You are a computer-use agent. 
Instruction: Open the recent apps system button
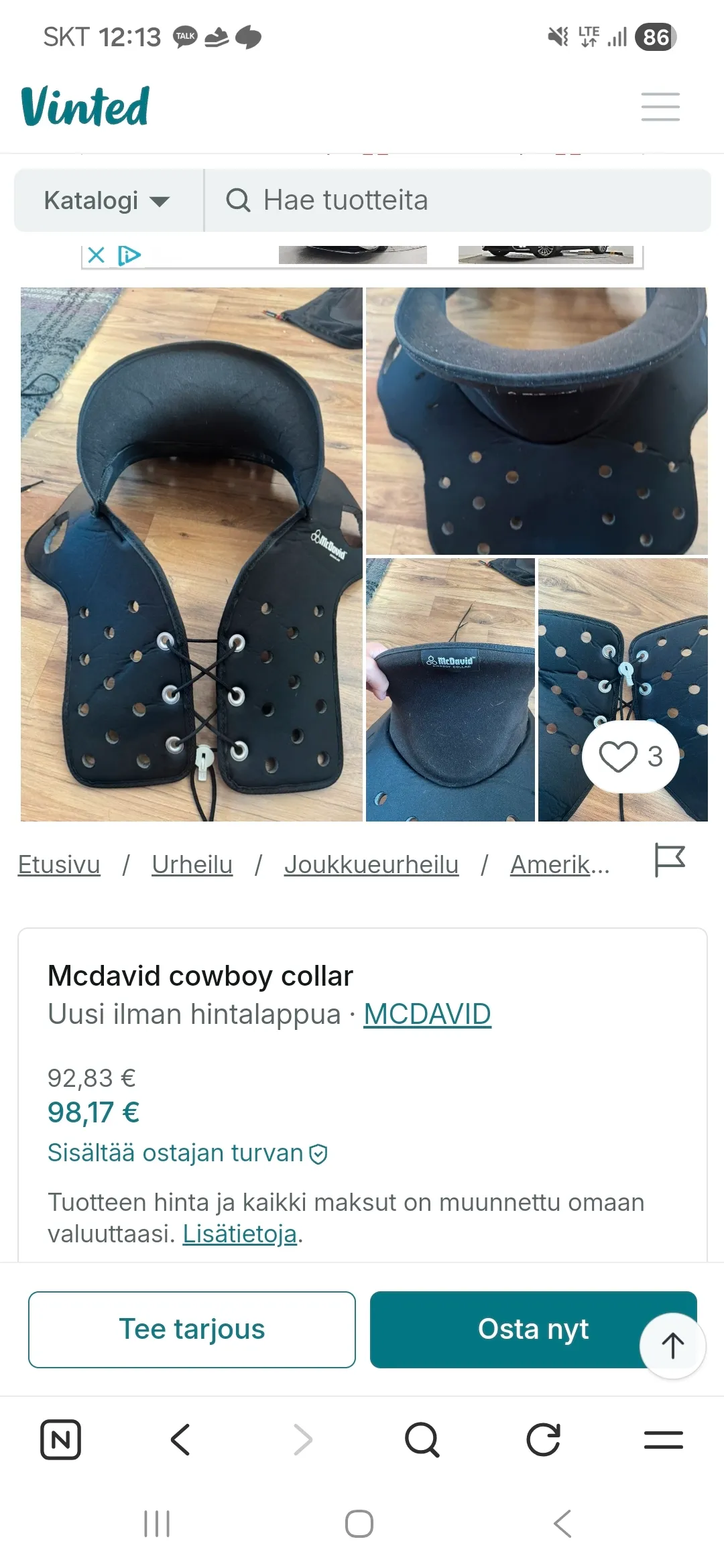point(157,1524)
